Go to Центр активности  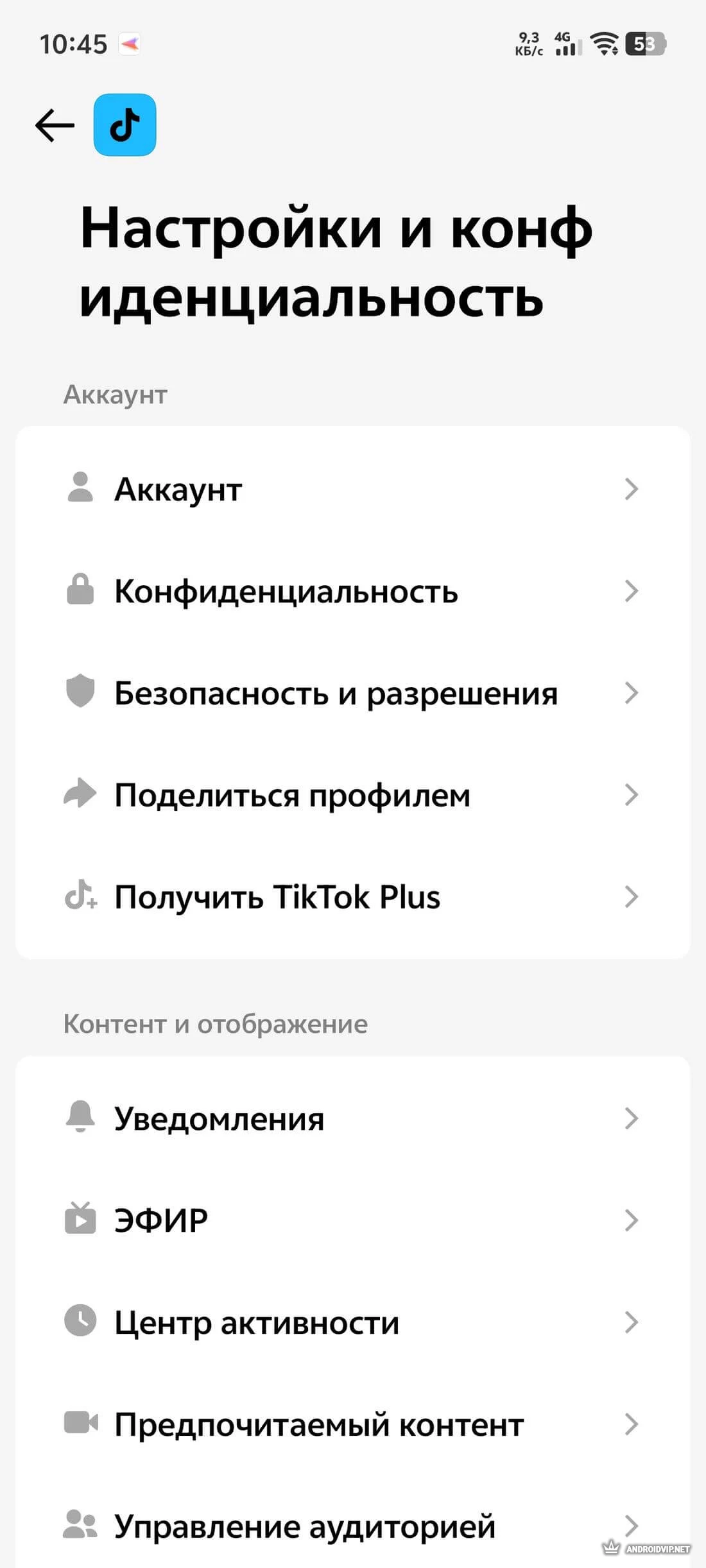(x=352, y=1322)
